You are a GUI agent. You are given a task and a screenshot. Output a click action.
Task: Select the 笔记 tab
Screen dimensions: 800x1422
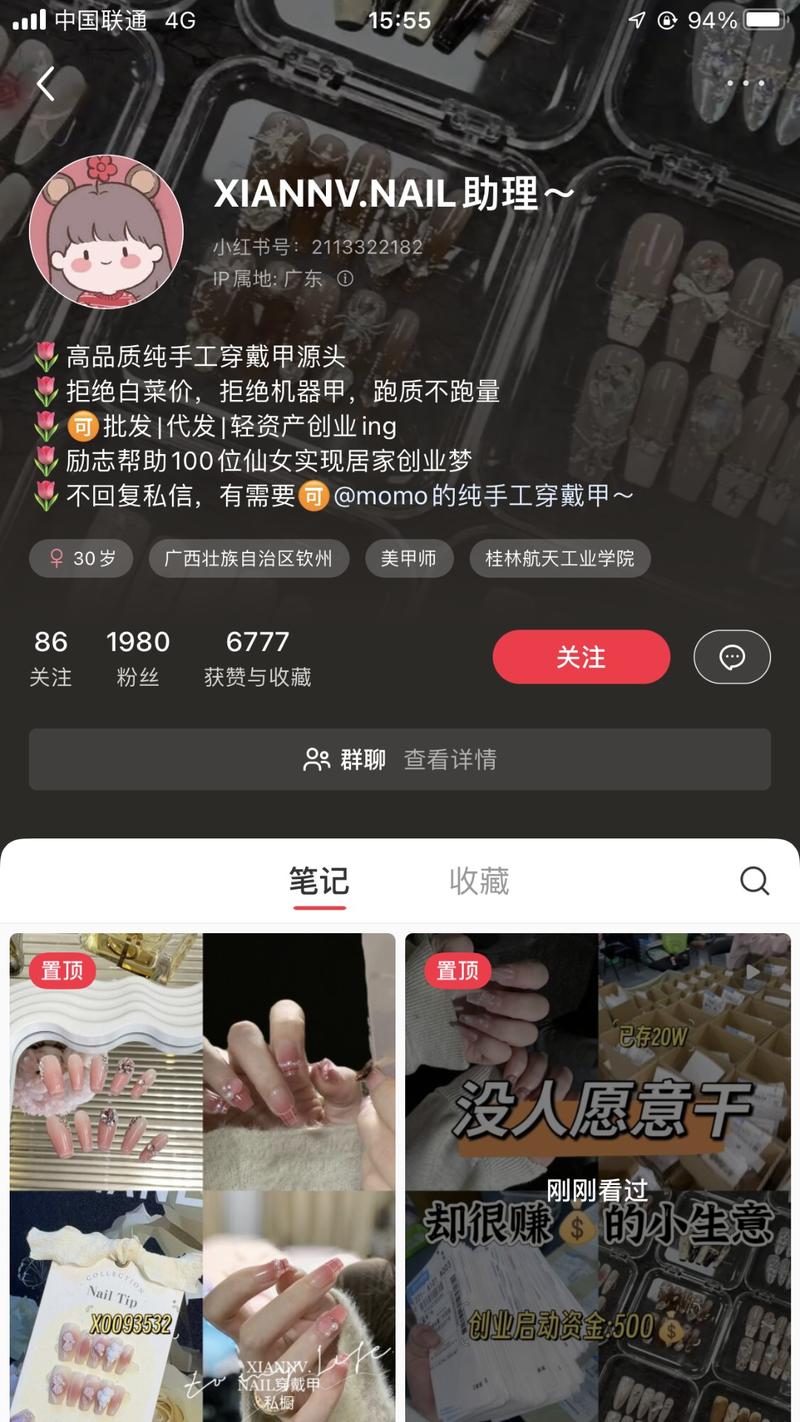(x=319, y=881)
